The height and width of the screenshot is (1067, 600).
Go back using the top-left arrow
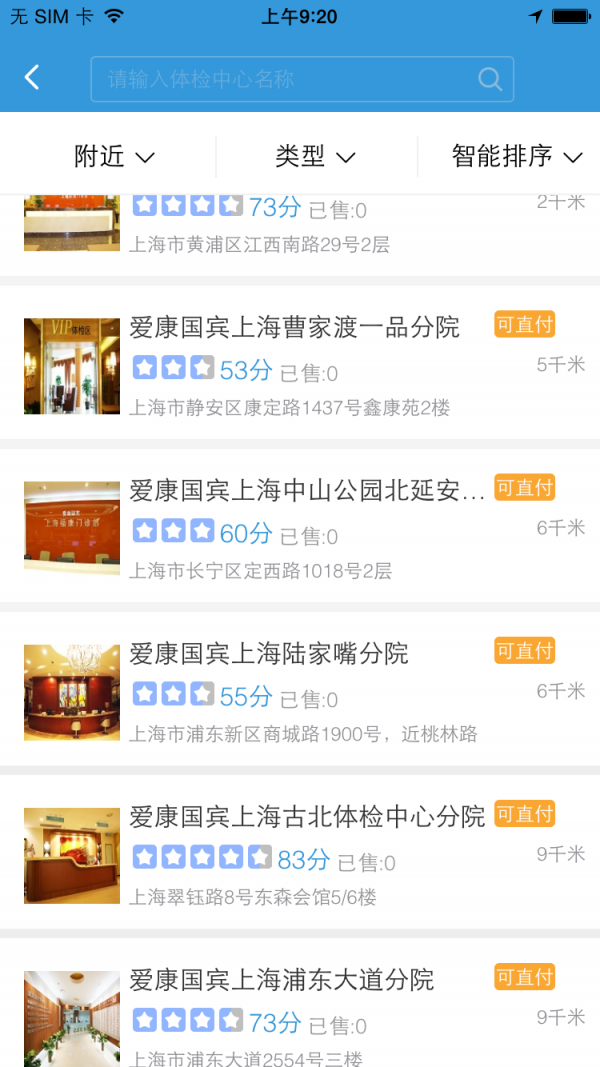pyautogui.click(x=32, y=78)
